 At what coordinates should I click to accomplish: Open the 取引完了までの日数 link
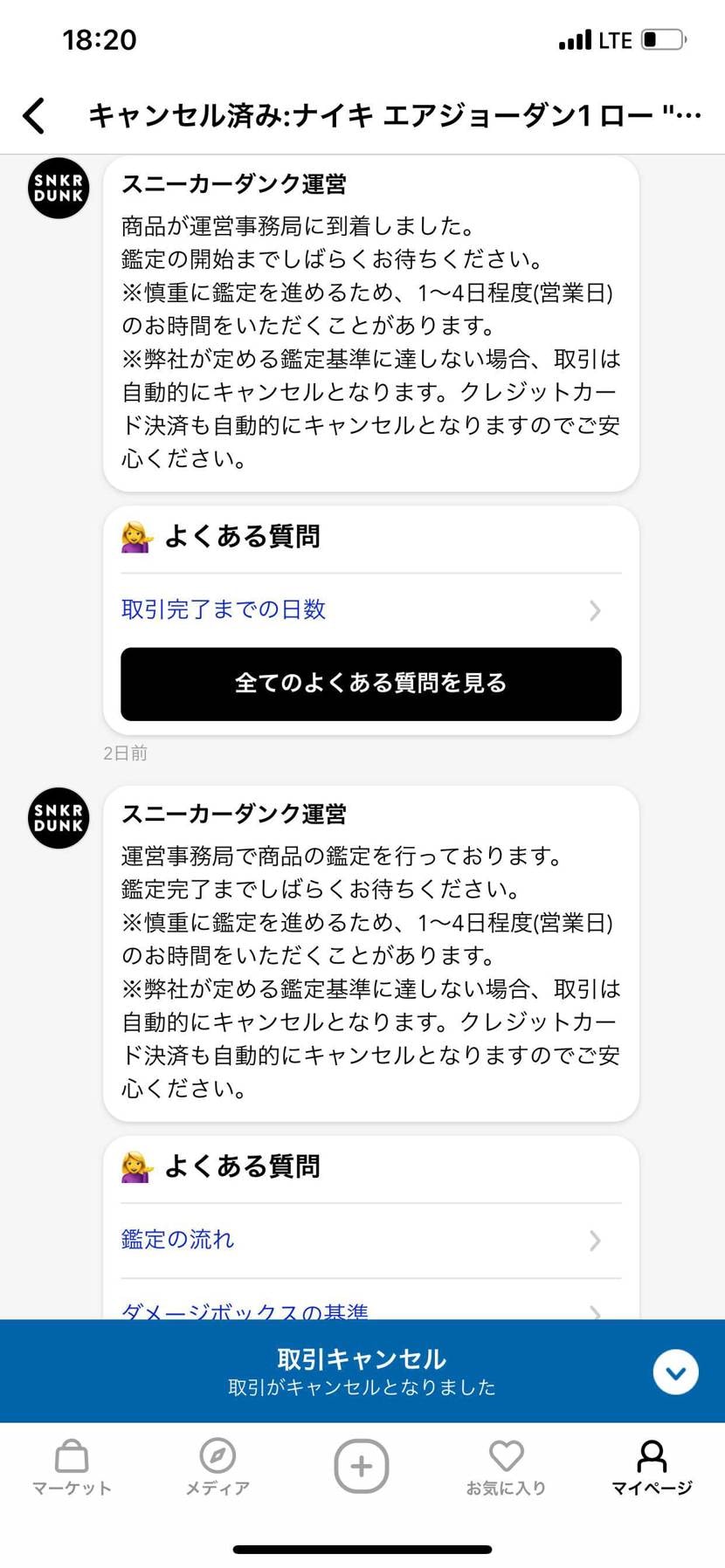(x=224, y=609)
